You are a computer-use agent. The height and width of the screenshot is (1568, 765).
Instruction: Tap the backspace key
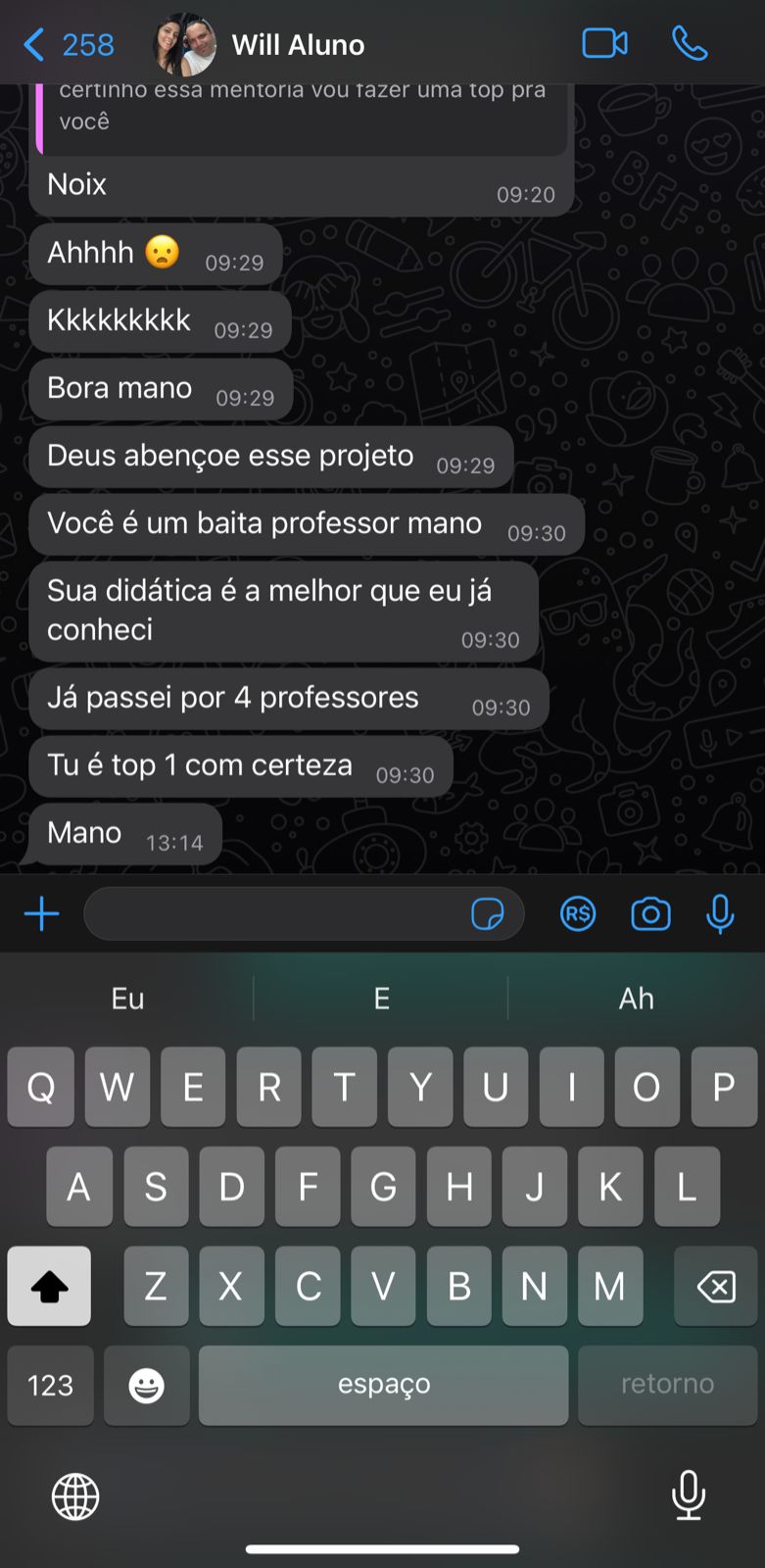click(x=716, y=1286)
